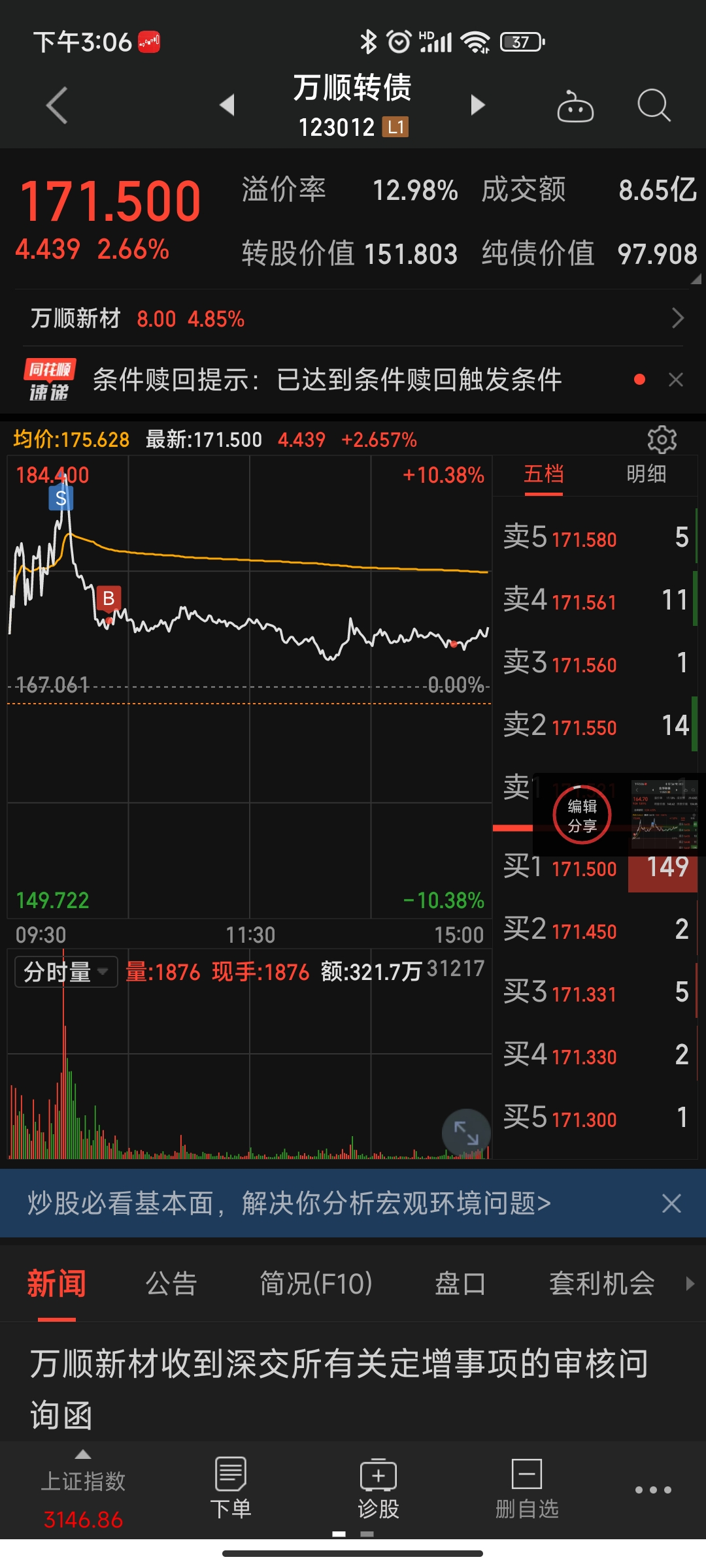The image size is (706, 1568).
Task: Select the 五档 order book tab
Action: tap(543, 474)
